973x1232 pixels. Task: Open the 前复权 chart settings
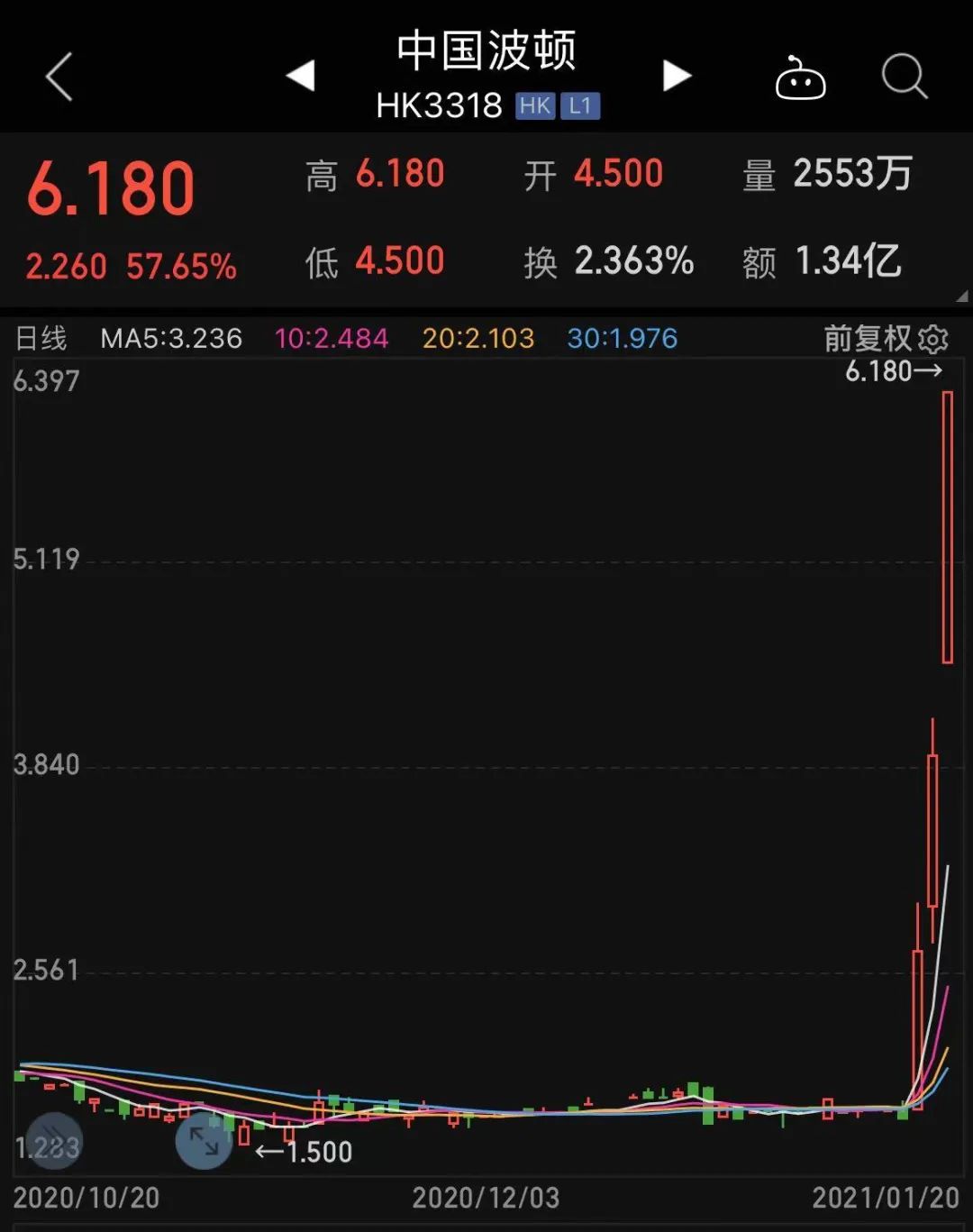point(933,339)
